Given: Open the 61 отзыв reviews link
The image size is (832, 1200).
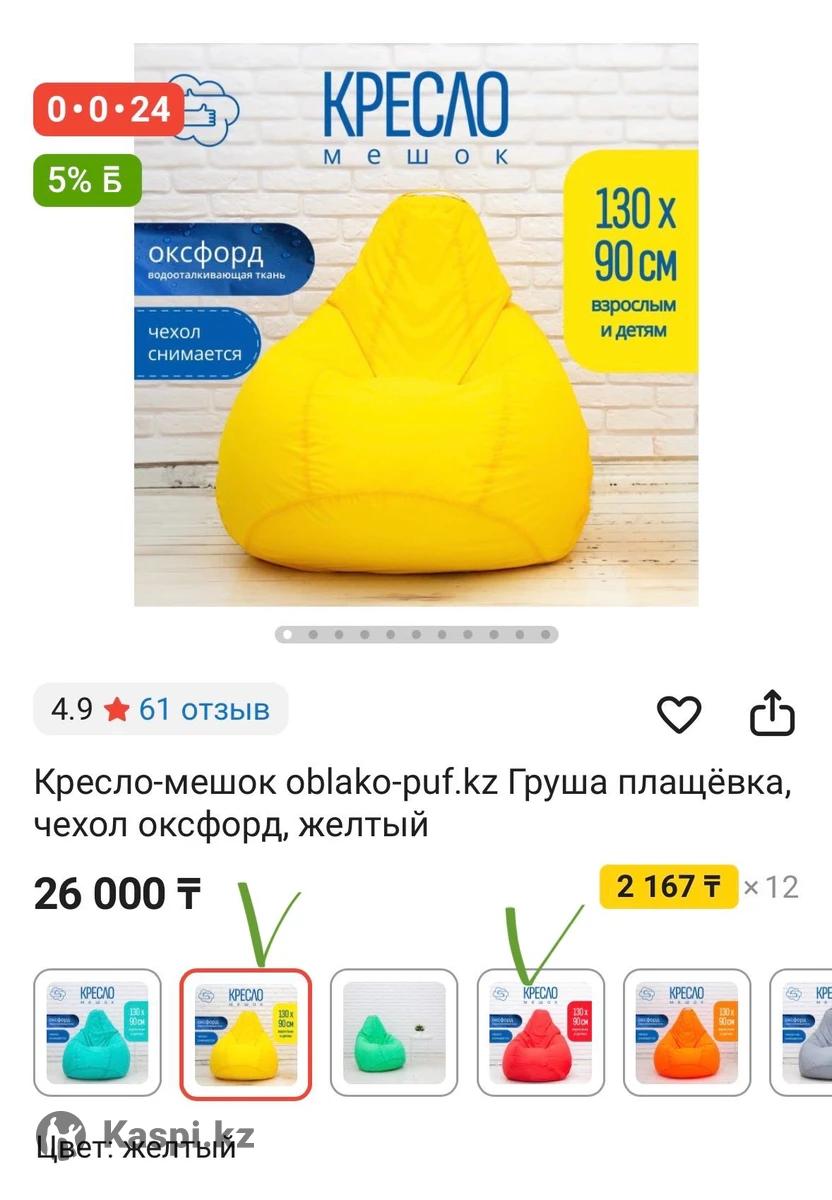Looking at the screenshot, I should (x=204, y=709).
